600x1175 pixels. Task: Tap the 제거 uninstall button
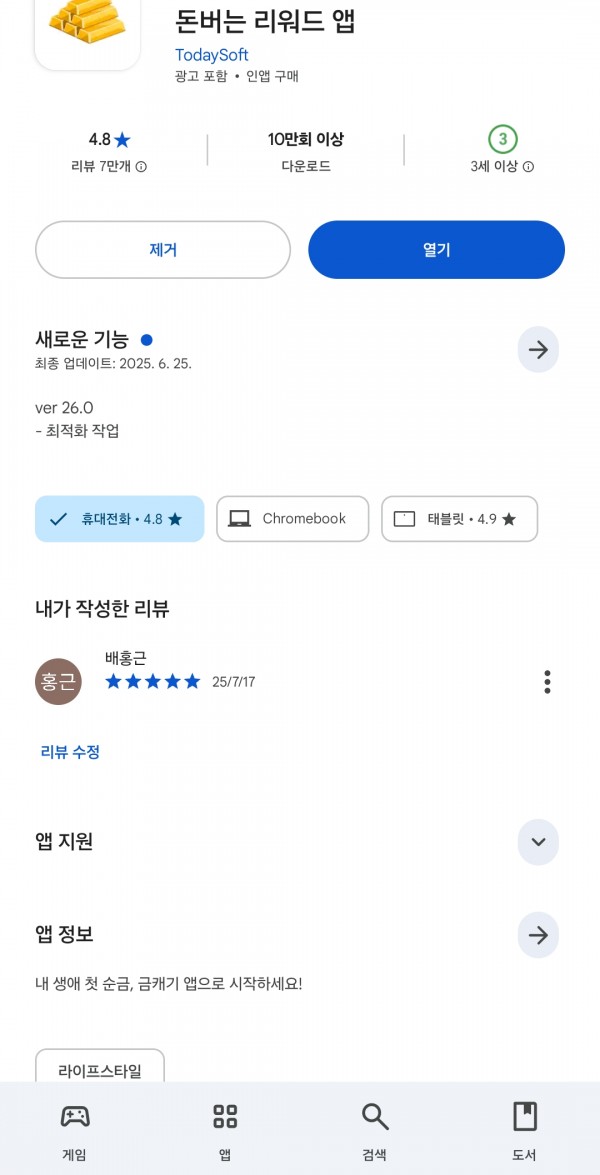pos(163,250)
